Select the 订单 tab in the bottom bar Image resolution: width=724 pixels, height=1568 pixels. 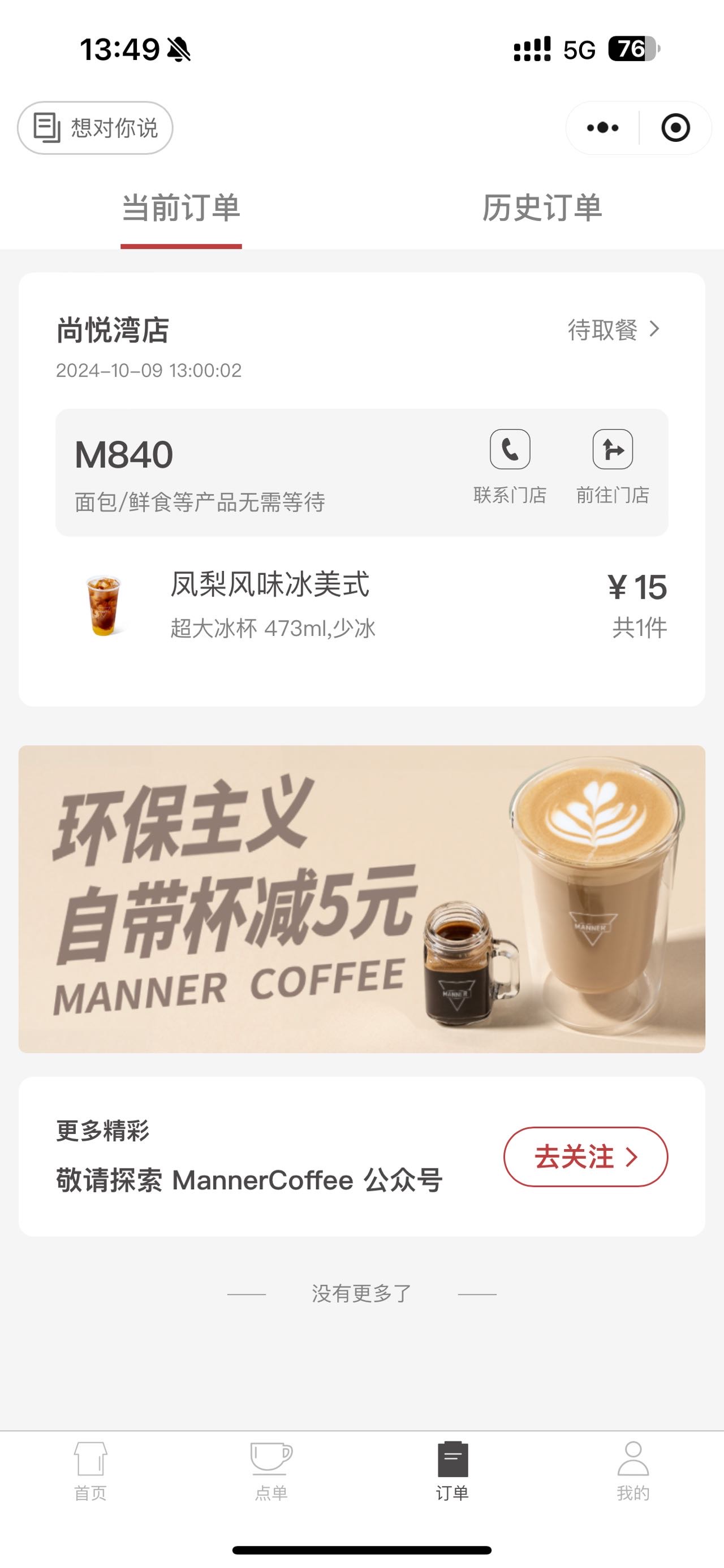(x=453, y=1472)
